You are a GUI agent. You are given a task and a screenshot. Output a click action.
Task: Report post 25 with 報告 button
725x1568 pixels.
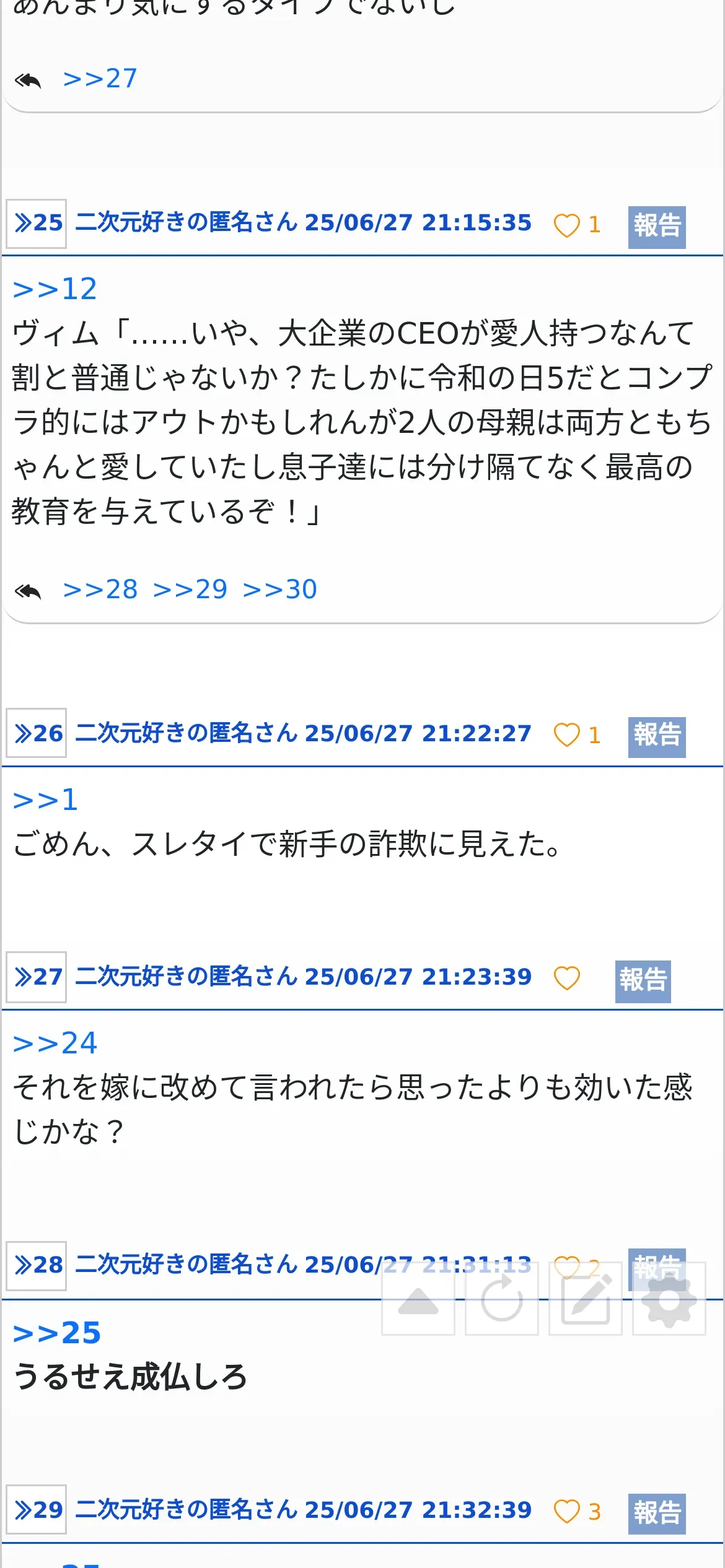(657, 227)
